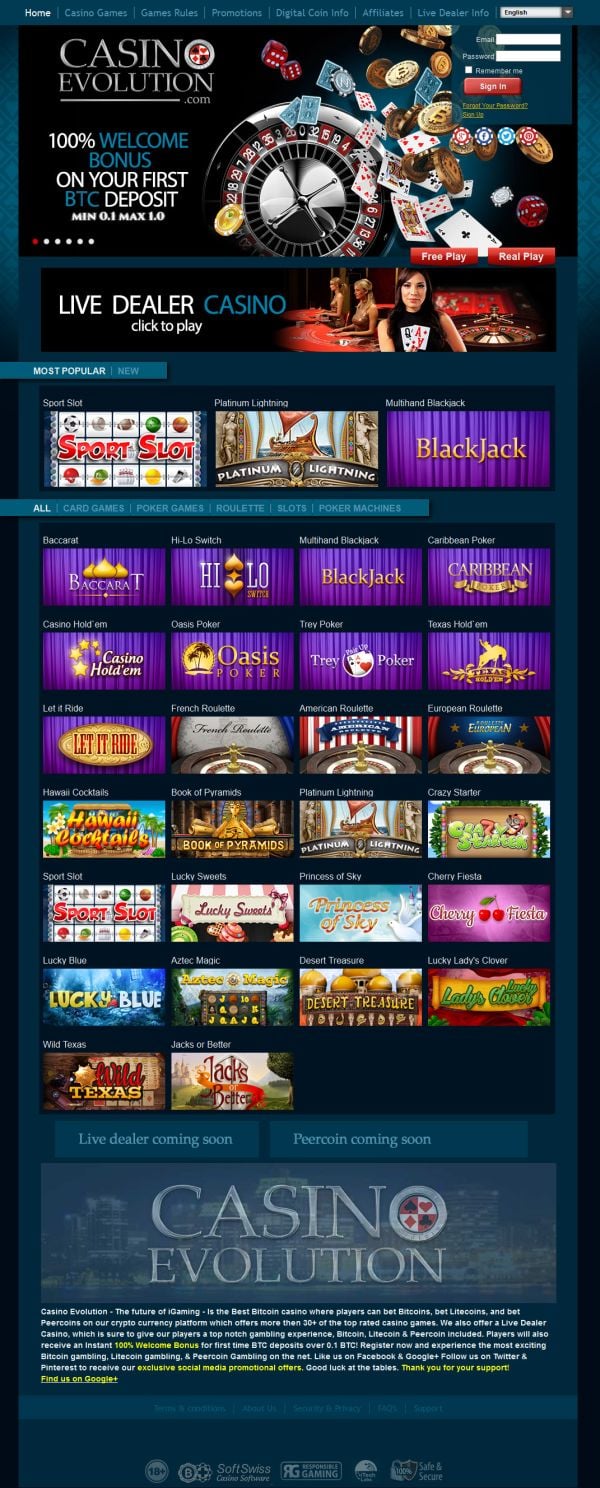The image size is (600, 1488).
Task: Open the Promotions page
Action: [x=236, y=13]
